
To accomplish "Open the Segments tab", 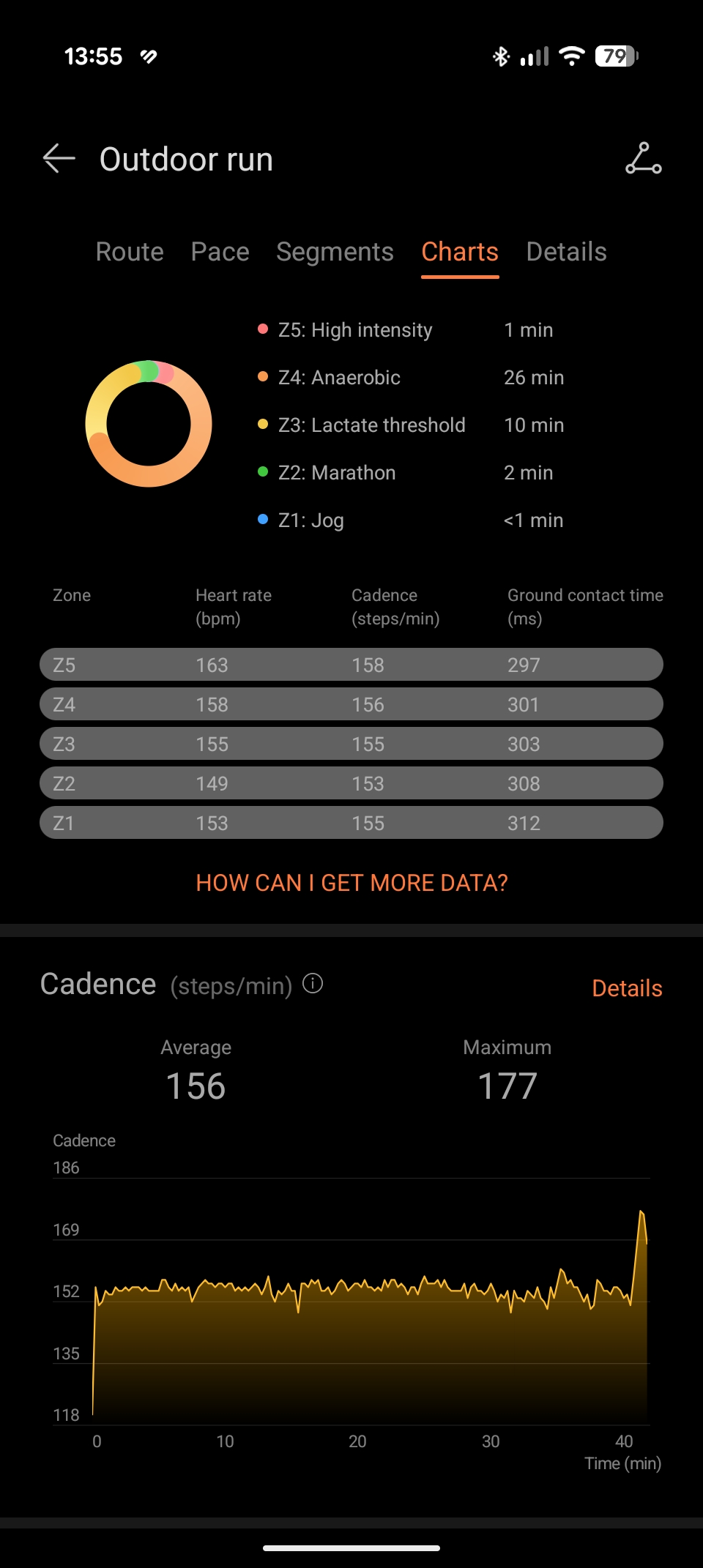I will 335,252.
